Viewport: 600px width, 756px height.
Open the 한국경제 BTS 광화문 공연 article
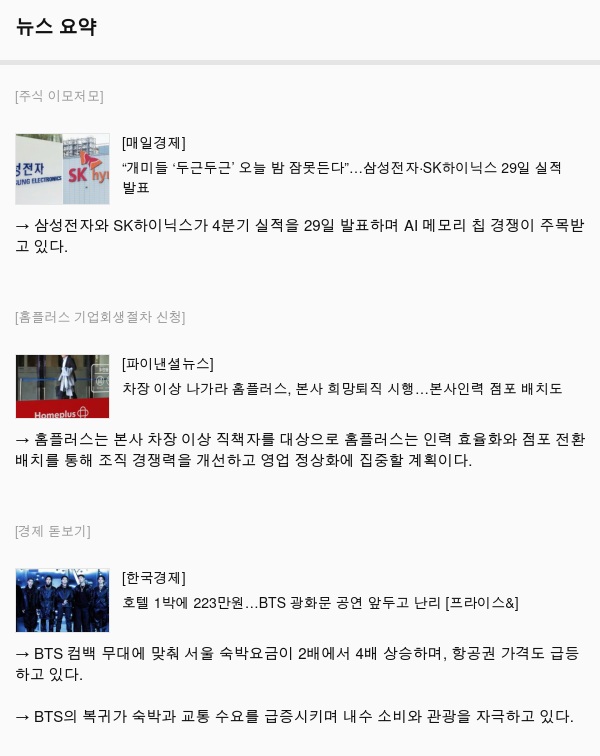click(x=320, y=603)
